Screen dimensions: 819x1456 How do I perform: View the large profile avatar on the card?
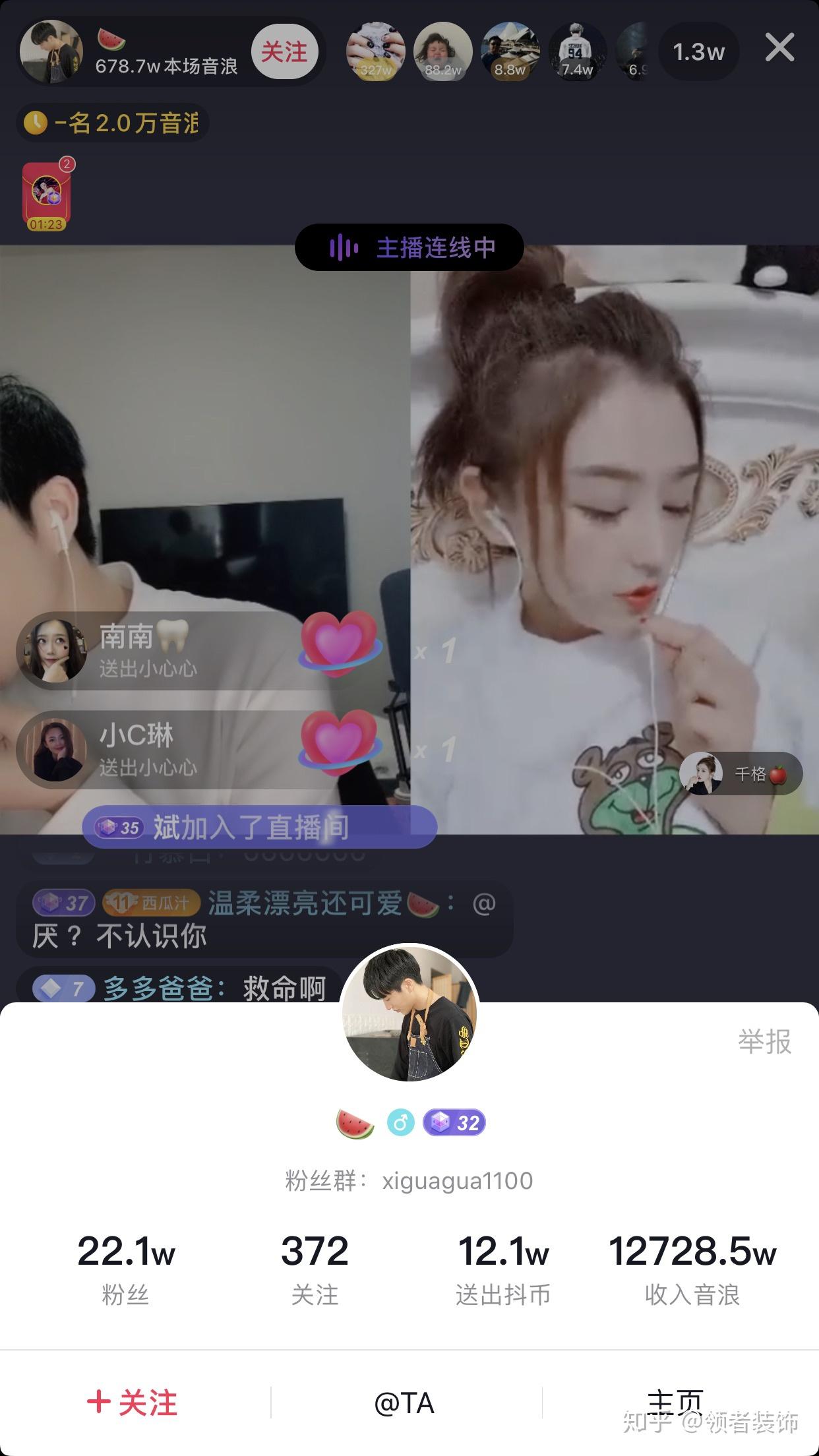click(x=409, y=1014)
